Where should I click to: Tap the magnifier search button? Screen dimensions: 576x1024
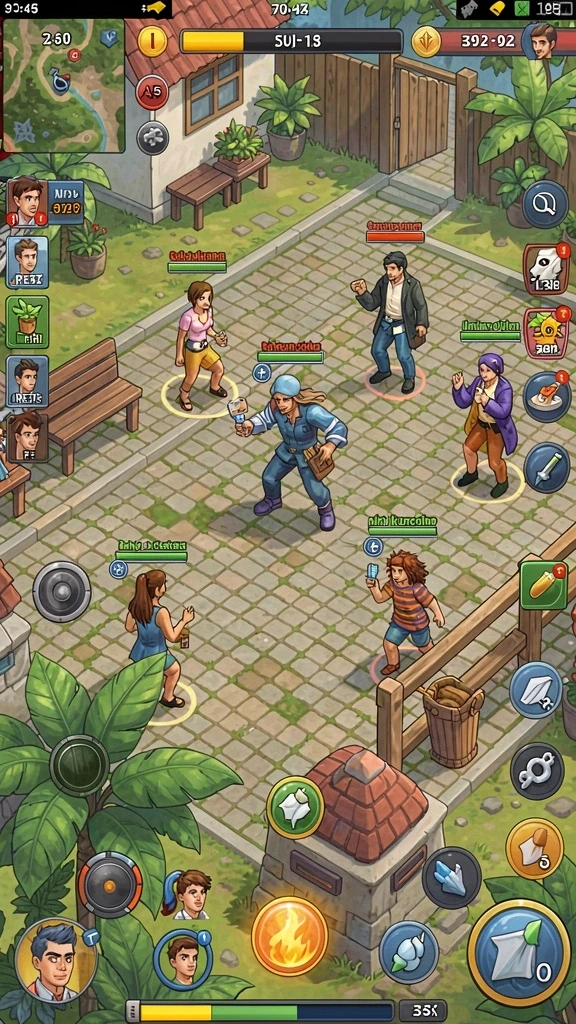coord(545,204)
